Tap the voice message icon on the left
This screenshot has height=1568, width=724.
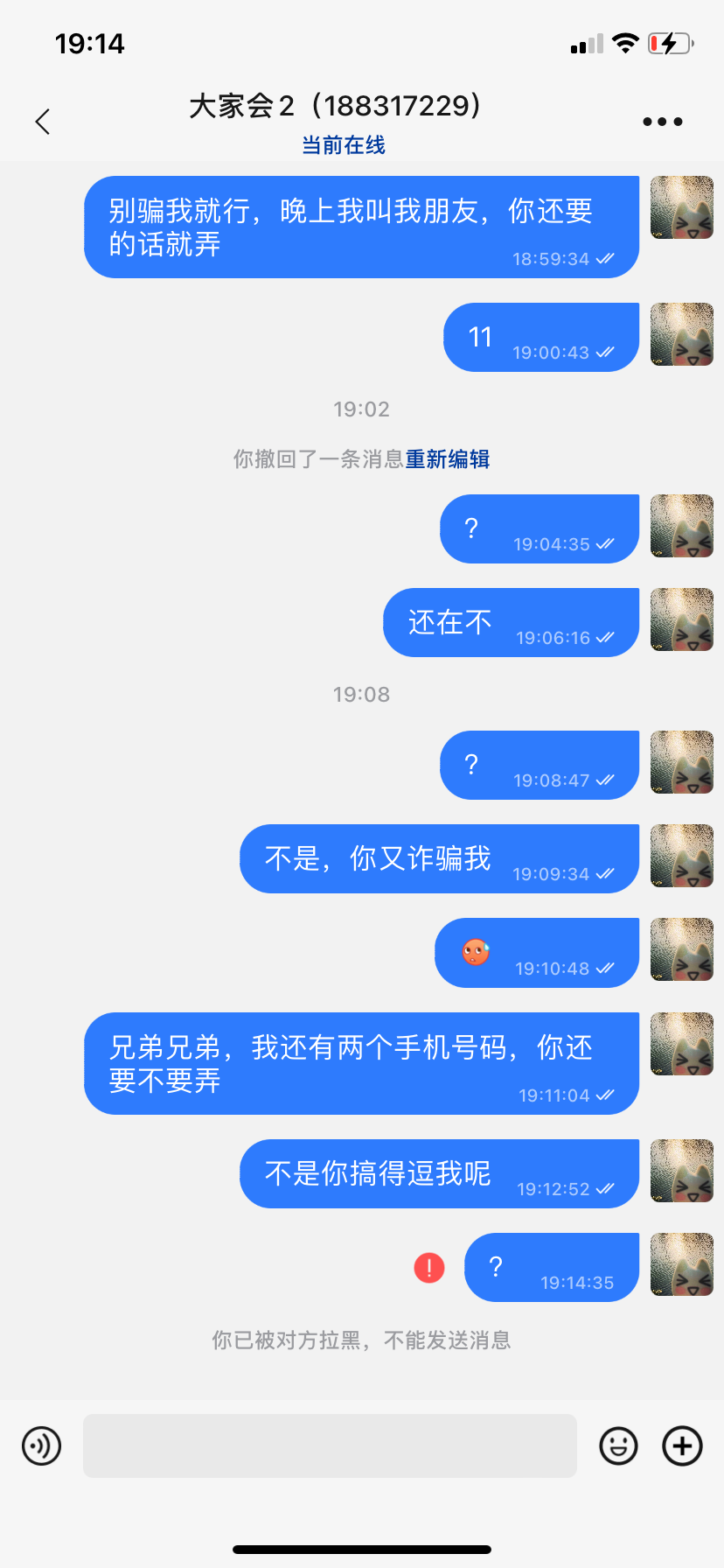click(41, 1445)
